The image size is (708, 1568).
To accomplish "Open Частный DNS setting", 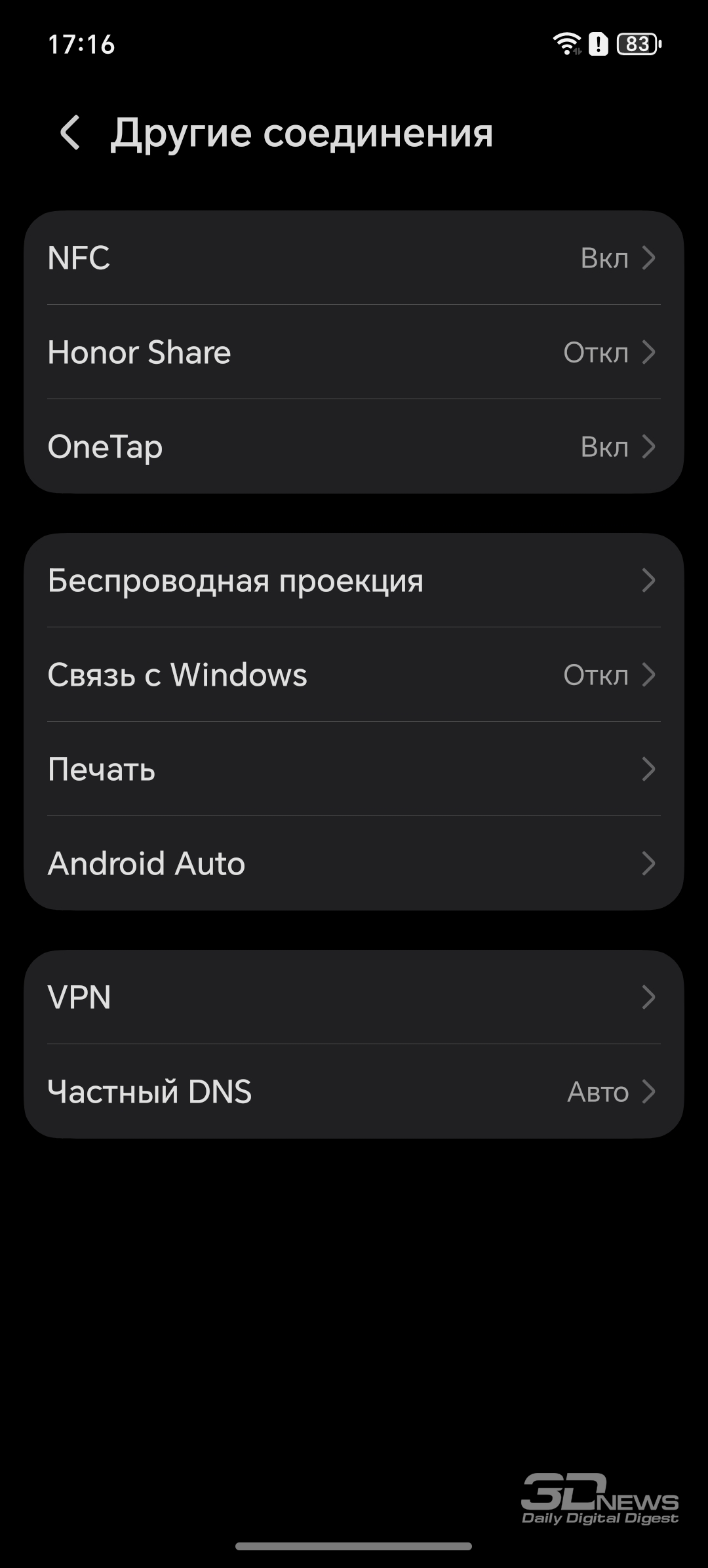I will pyautogui.click(x=354, y=1091).
